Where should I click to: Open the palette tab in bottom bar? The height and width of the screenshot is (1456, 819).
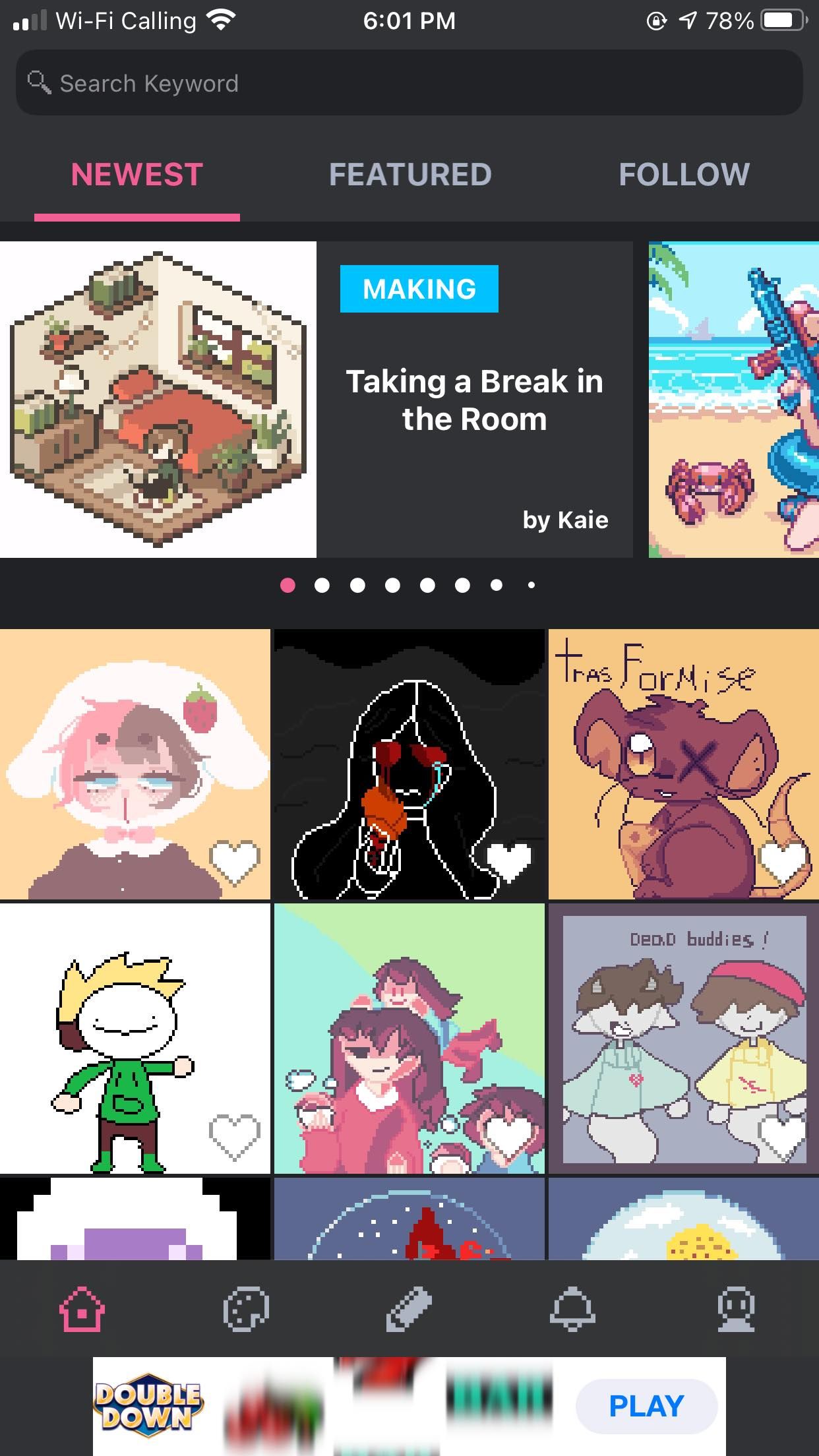246,1309
